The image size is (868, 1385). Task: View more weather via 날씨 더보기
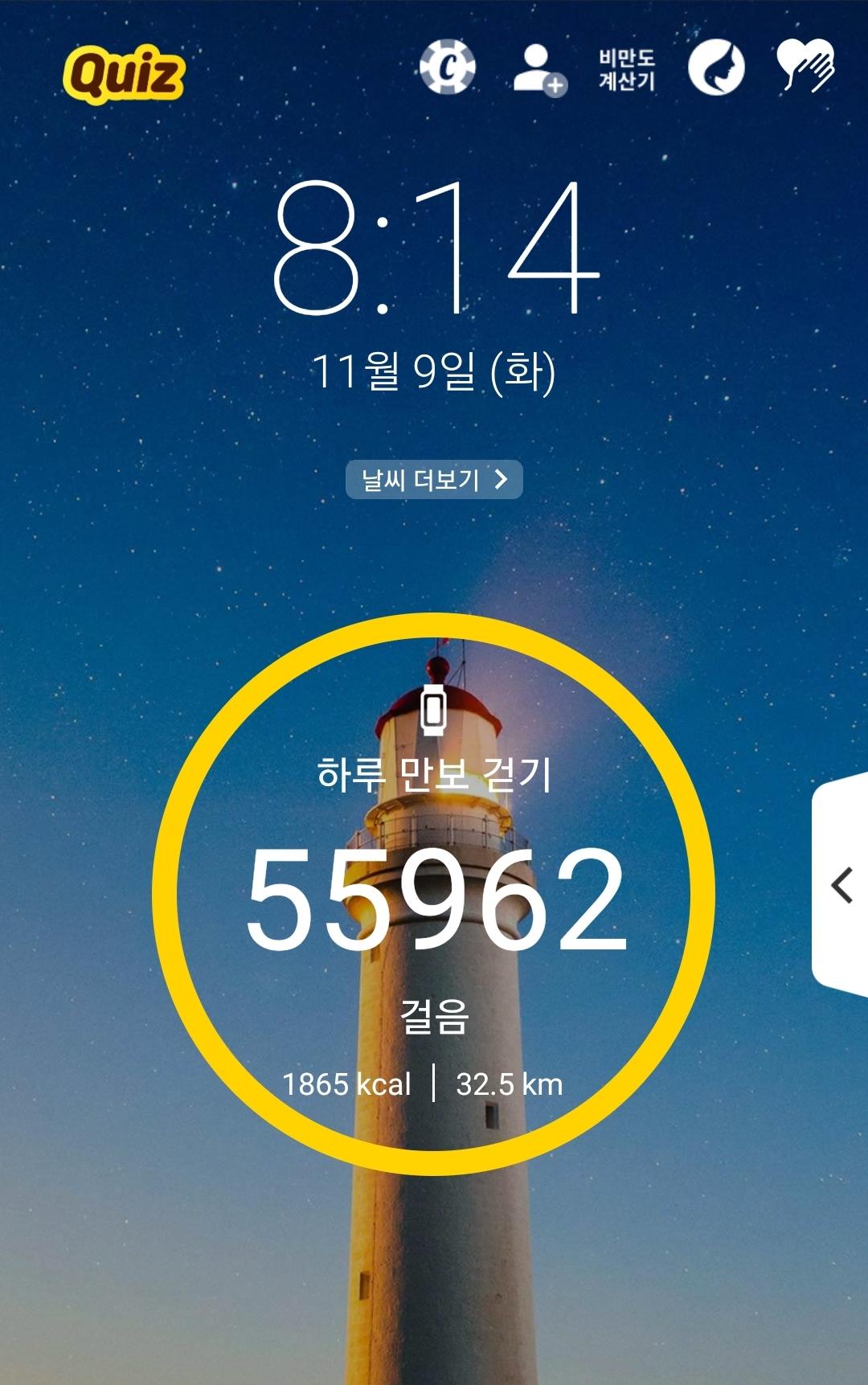click(434, 480)
